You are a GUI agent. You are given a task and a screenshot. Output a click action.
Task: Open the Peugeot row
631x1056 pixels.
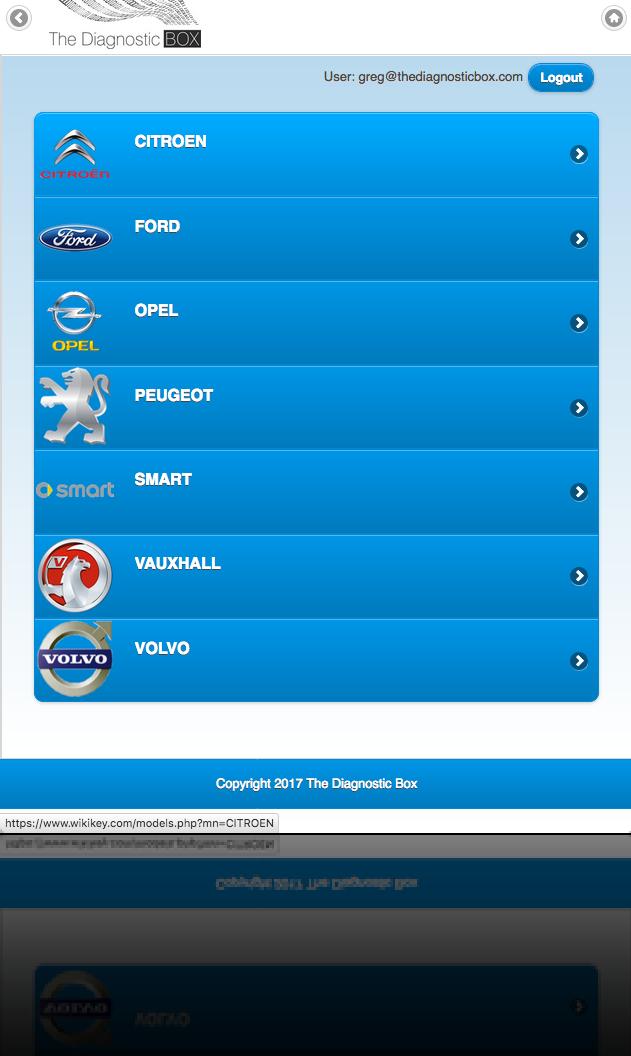click(316, 407)
